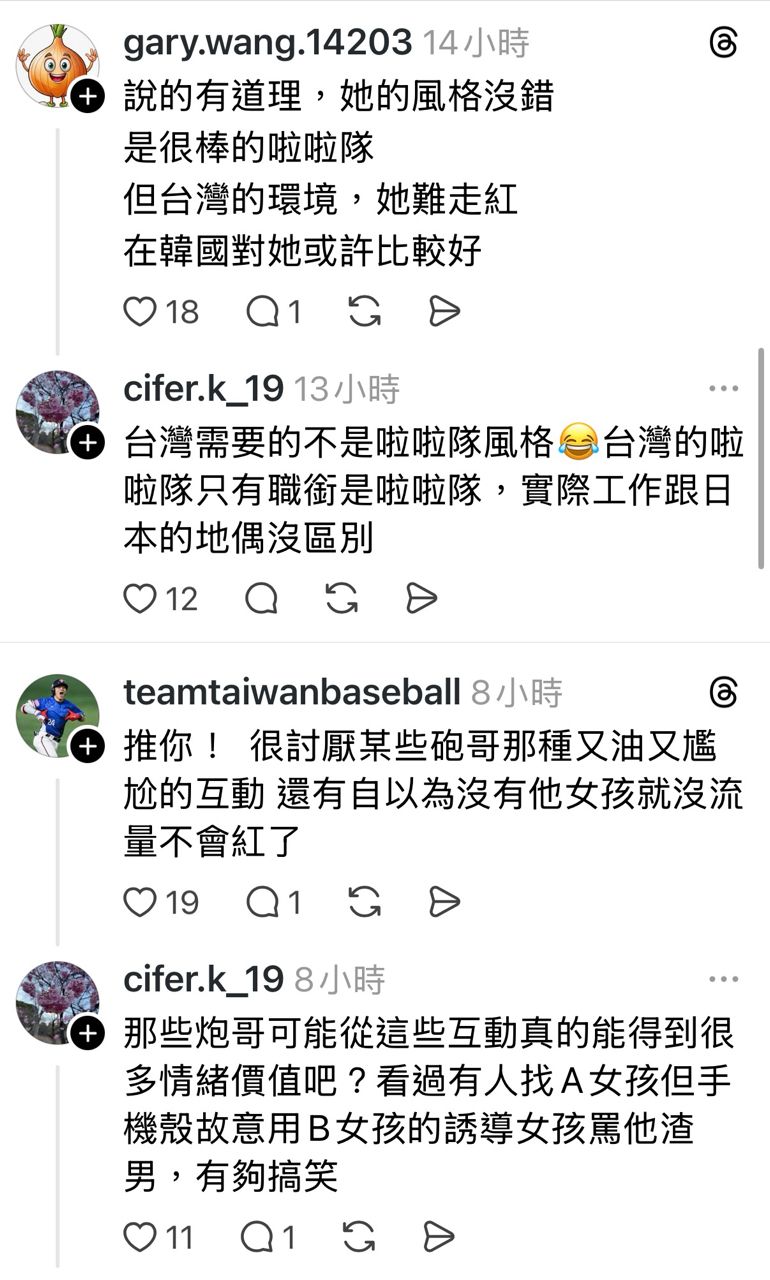Screen dimensions: 770x1280
Task: Repost cifer.k_19's 8小時 comment
Action: tap(359, 1237)
